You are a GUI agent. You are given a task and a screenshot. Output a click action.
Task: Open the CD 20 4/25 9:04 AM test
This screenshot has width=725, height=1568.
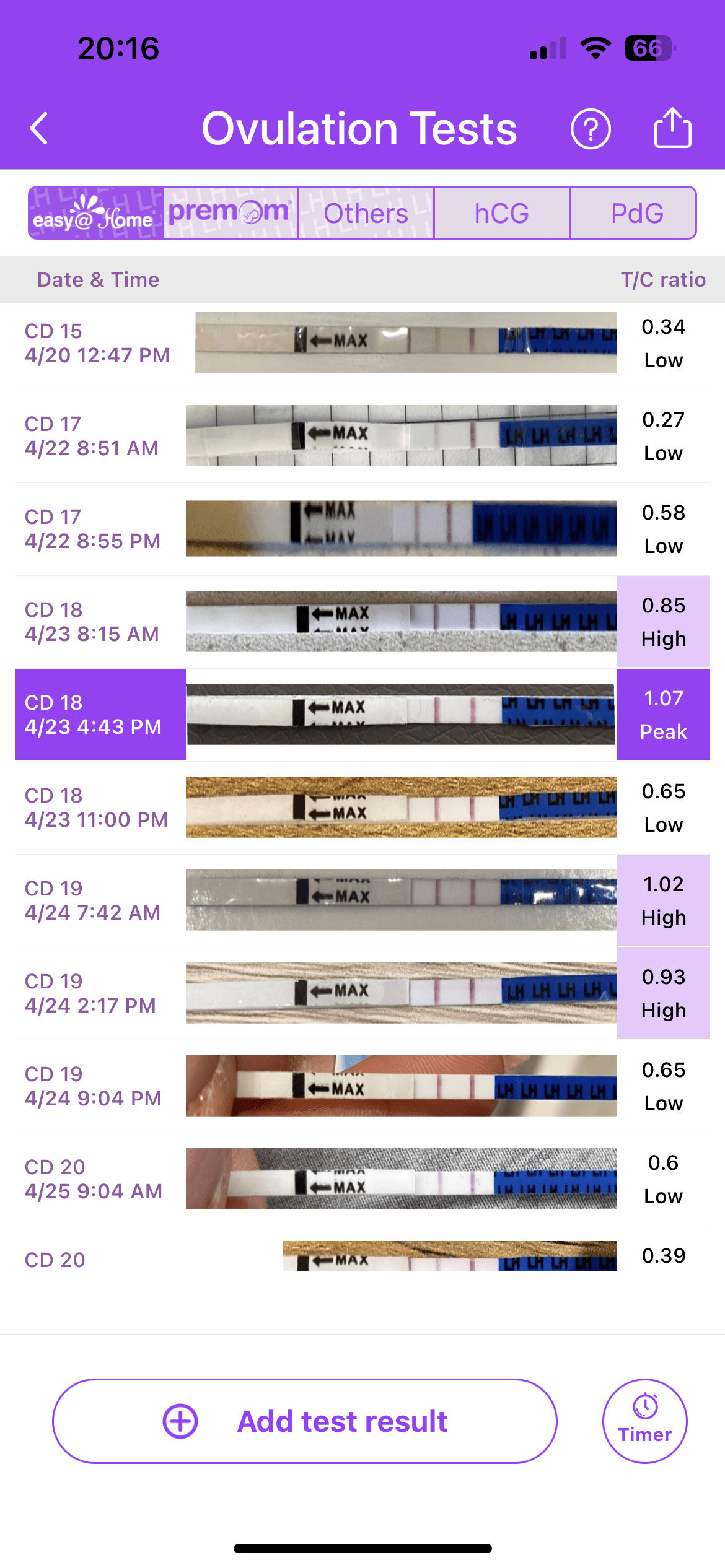362,1179
